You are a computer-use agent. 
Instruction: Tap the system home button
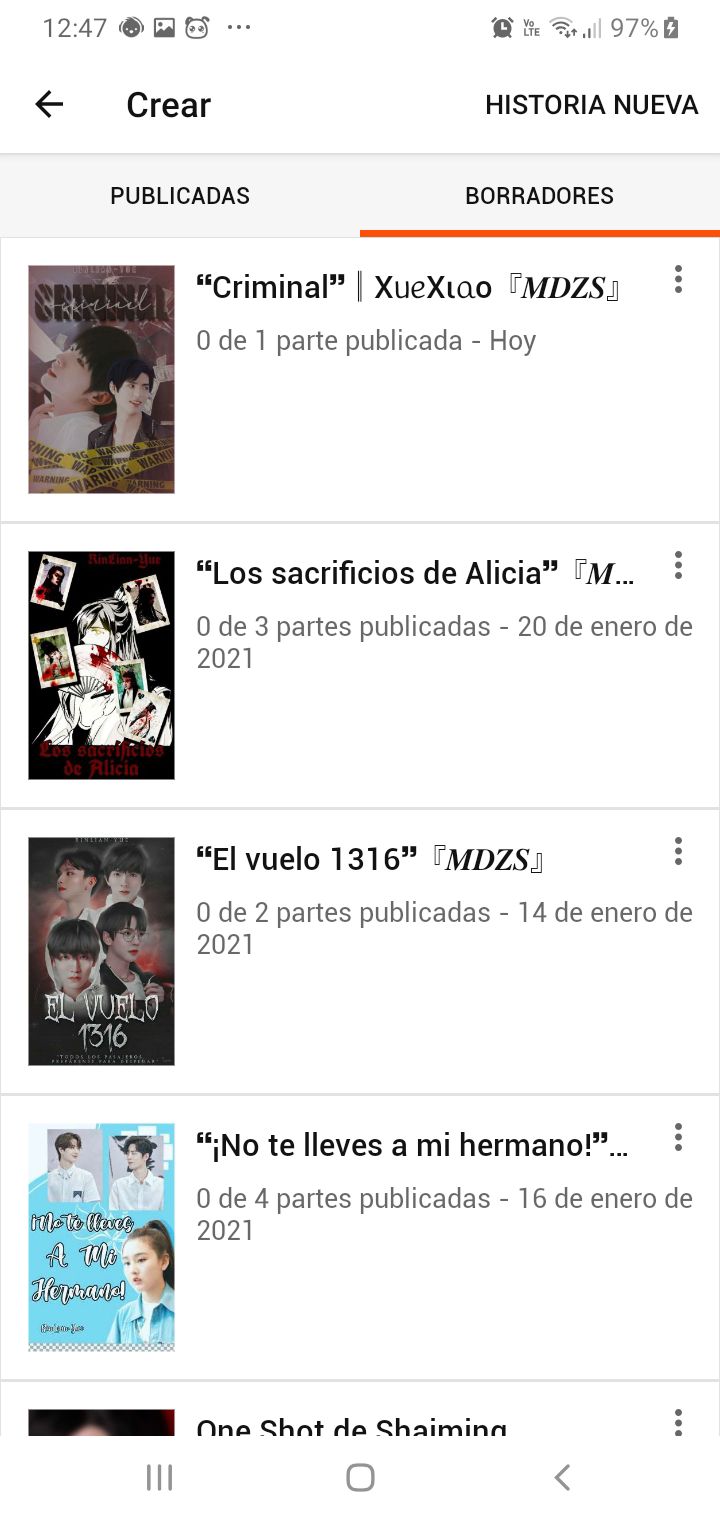[x=360, y=1477]
